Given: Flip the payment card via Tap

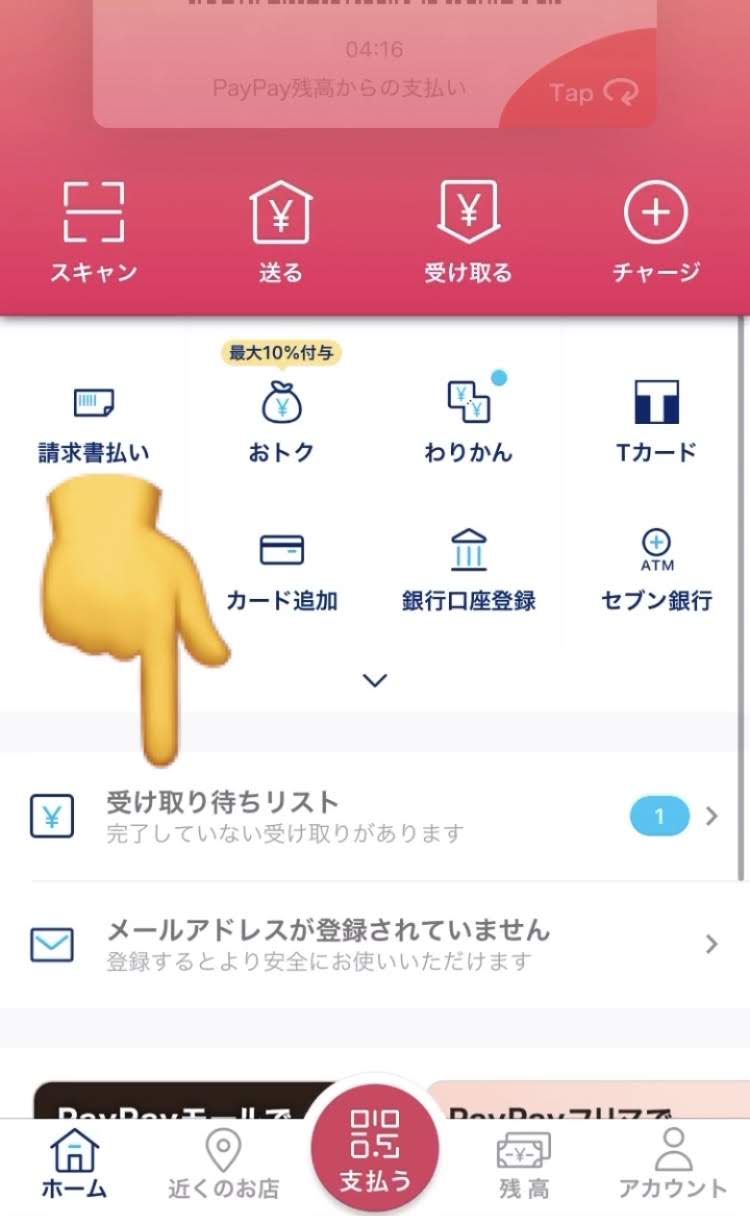Looking at the screenshot, I should 594,94.
